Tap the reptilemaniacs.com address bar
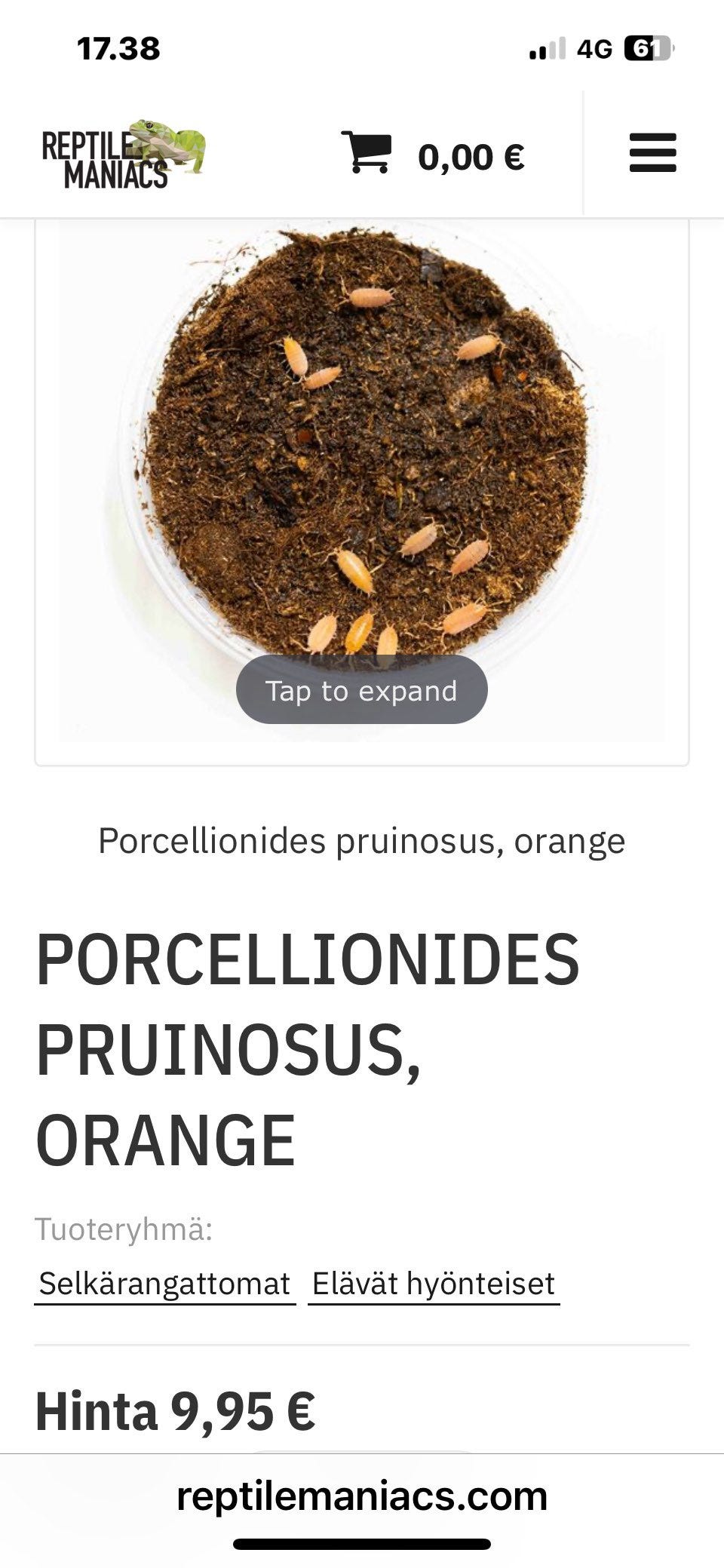 click(x=362, y=1496)
